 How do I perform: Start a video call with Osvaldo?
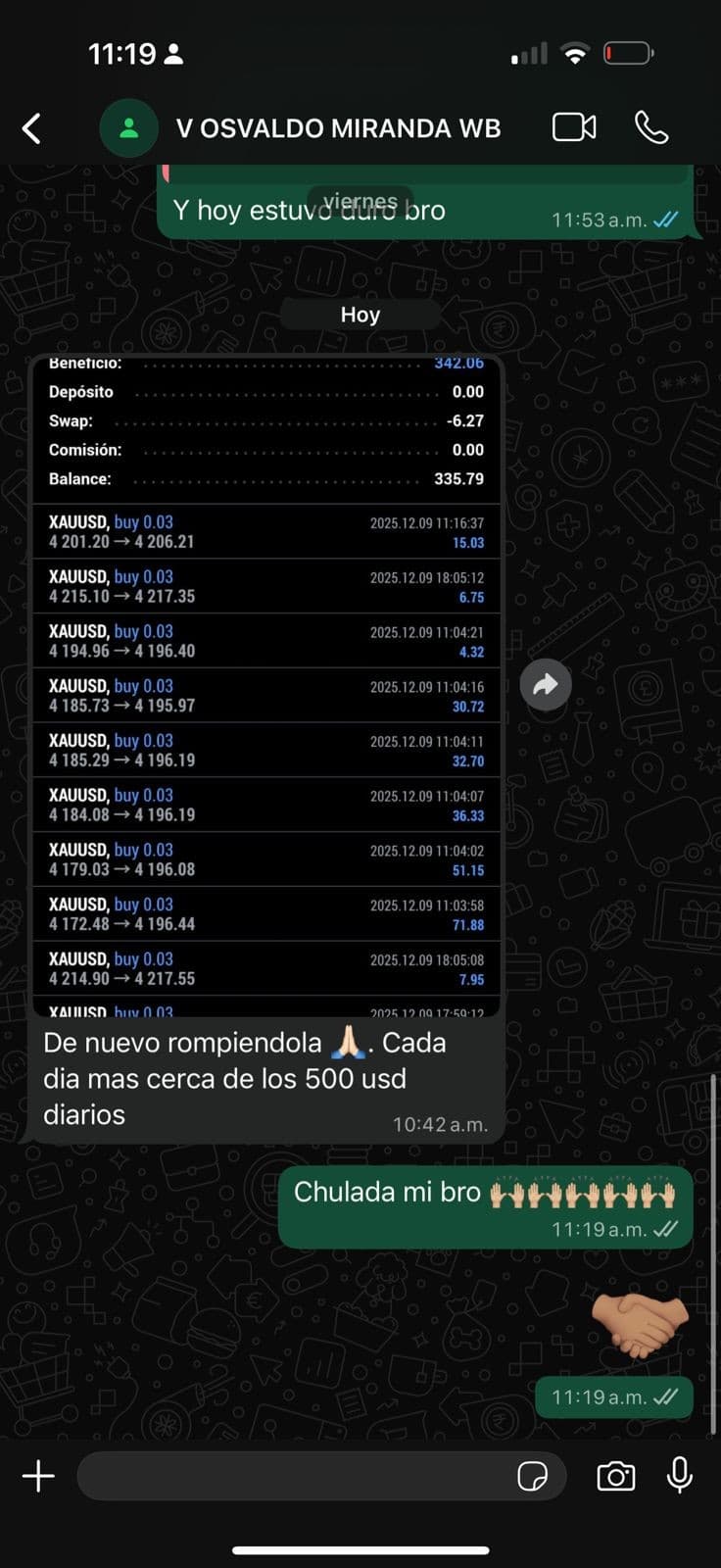(x=575, y=127)
